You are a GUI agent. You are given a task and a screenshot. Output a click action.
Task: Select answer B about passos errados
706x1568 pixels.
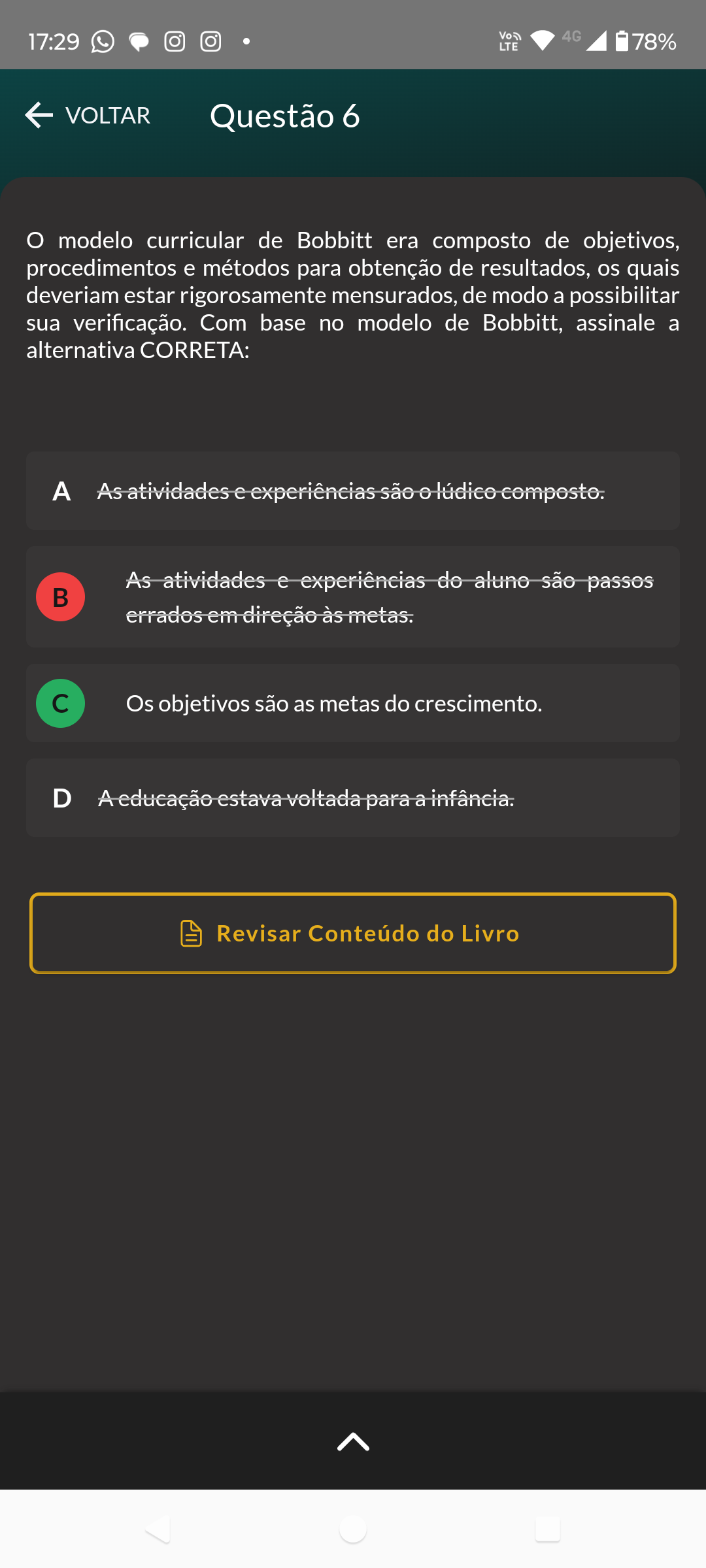[x=353, y=597]
